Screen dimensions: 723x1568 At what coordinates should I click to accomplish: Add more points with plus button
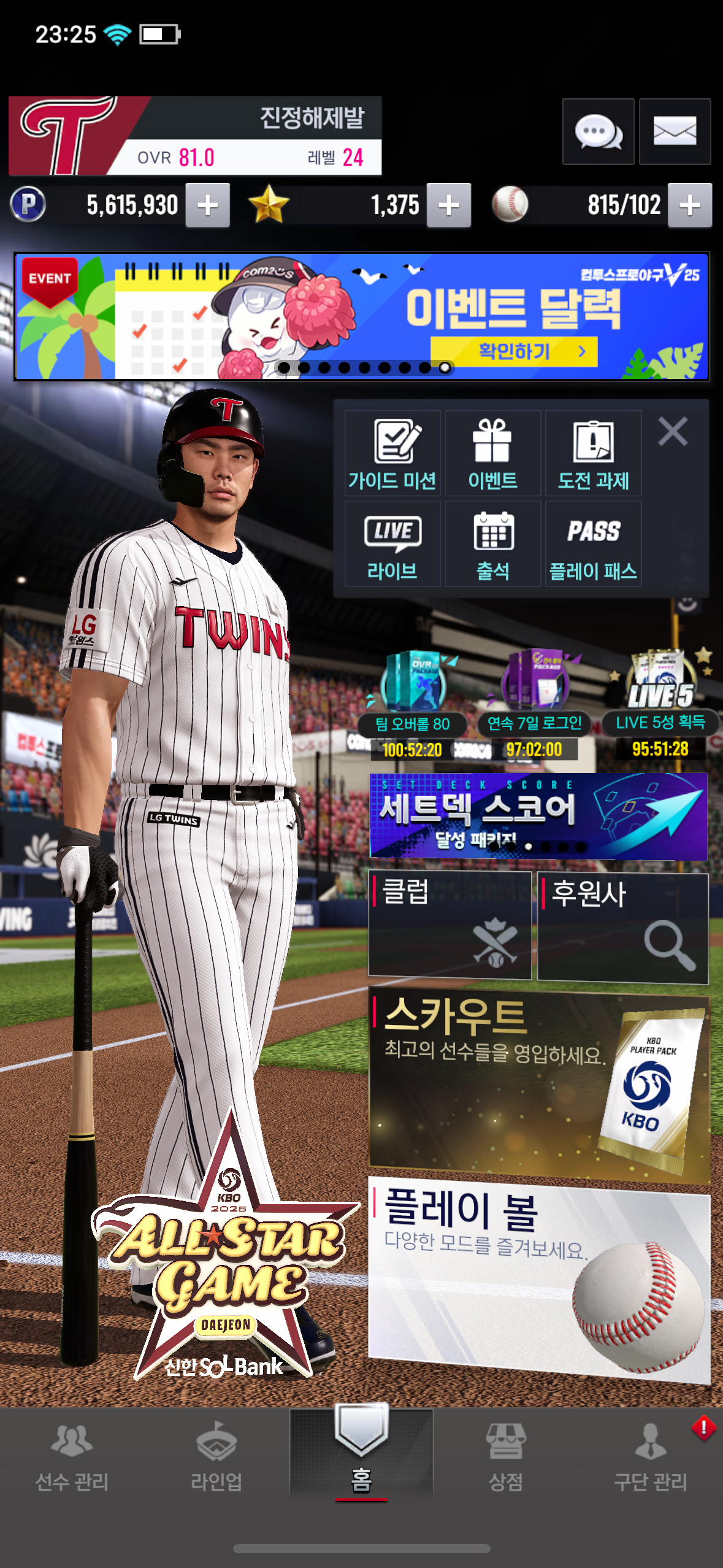click(x=208, y=205)
